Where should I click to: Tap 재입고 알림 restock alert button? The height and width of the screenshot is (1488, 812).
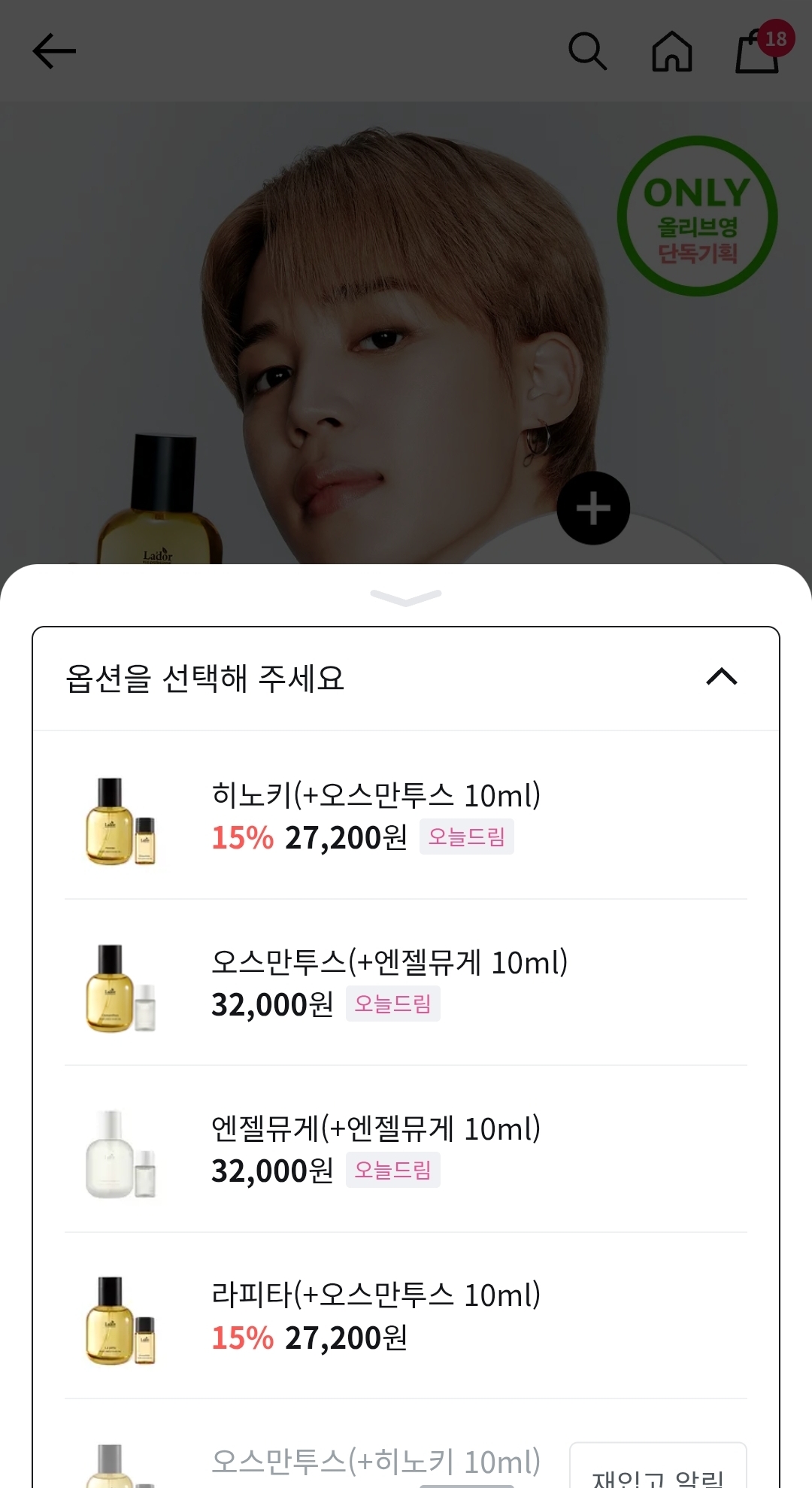coord(658,1471)
